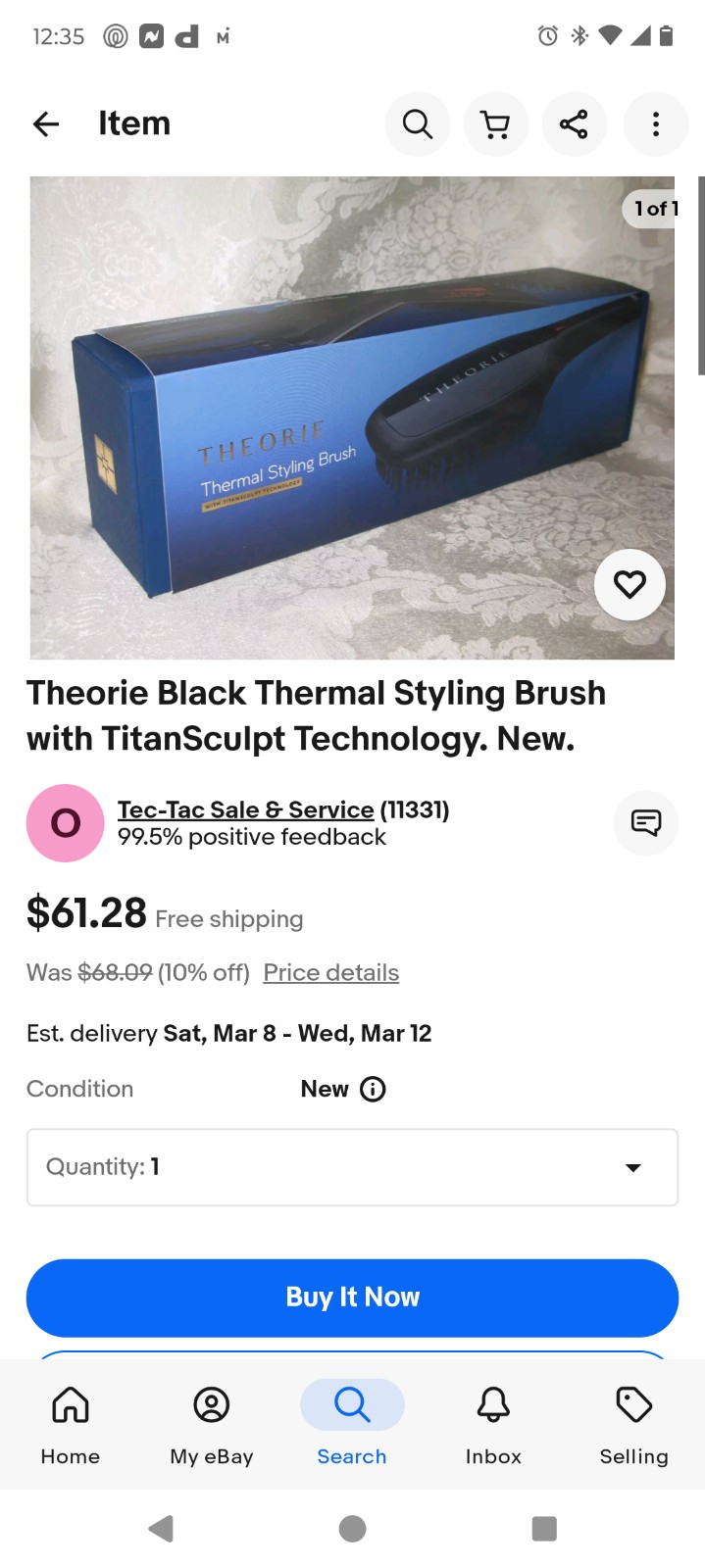
Task: Go to the My eBay tab
Action: click(x=212, y=1424)
